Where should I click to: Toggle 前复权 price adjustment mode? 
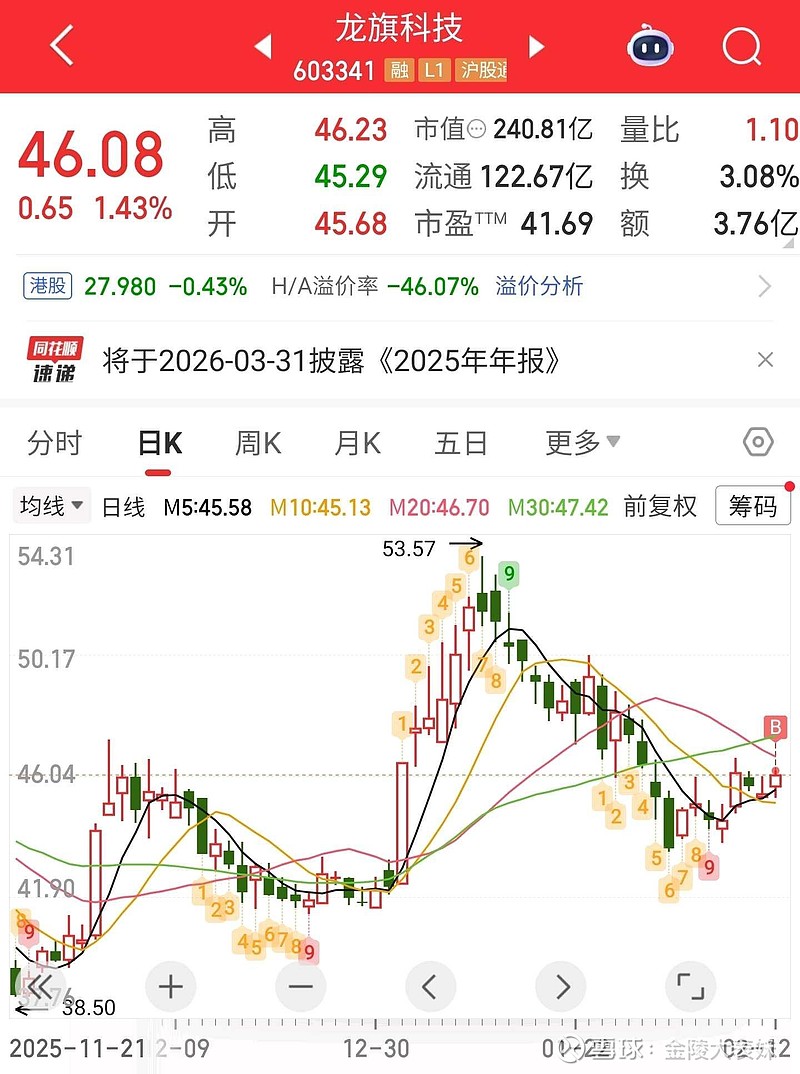660,506
